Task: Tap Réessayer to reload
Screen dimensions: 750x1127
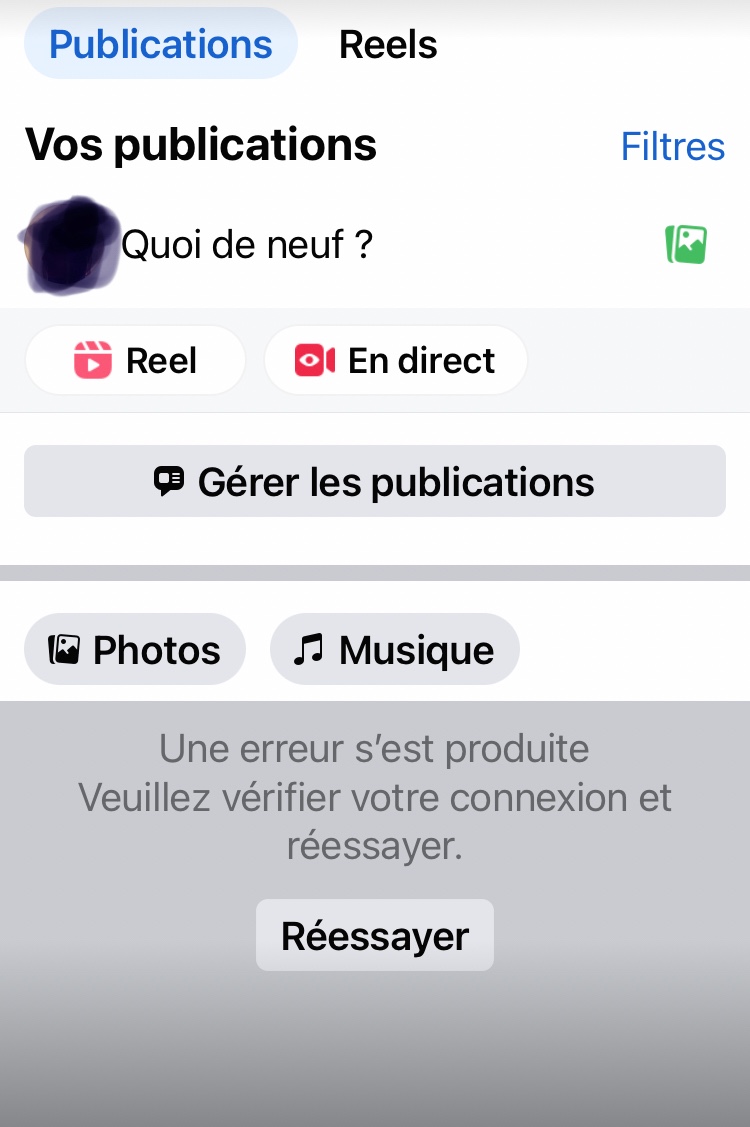Action: click(x=375, y=935)
